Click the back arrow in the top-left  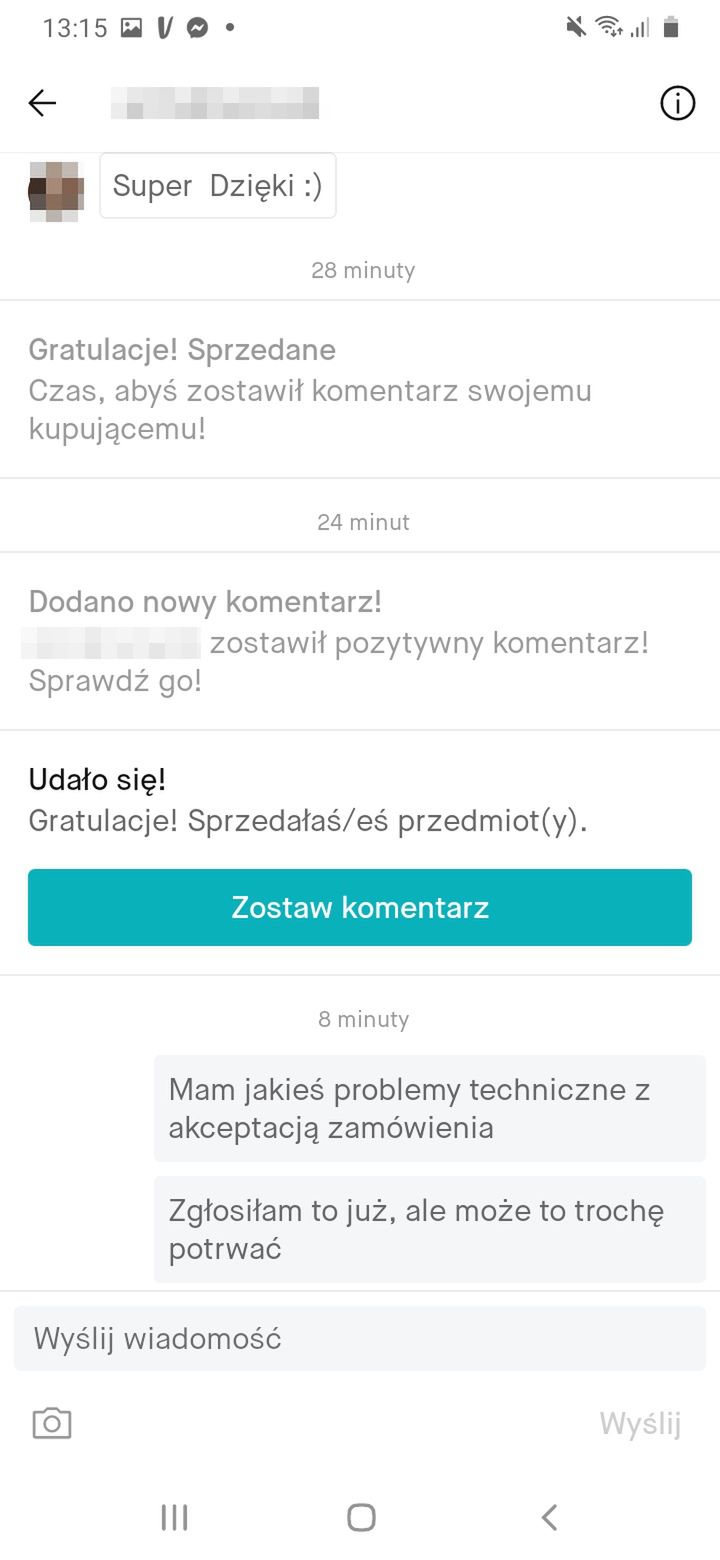point(42,103)
